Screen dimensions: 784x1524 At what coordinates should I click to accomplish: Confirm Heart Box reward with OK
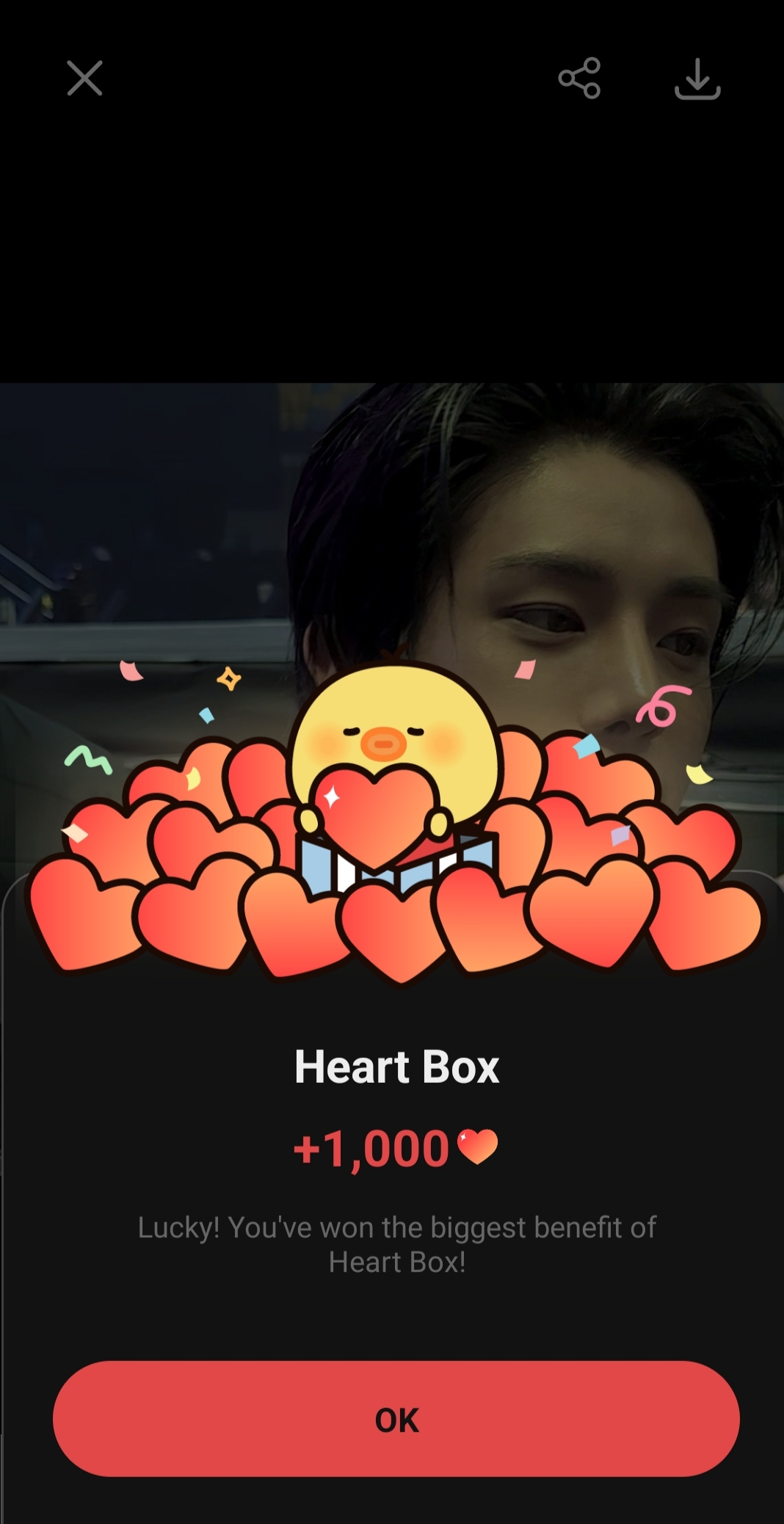396,1420
